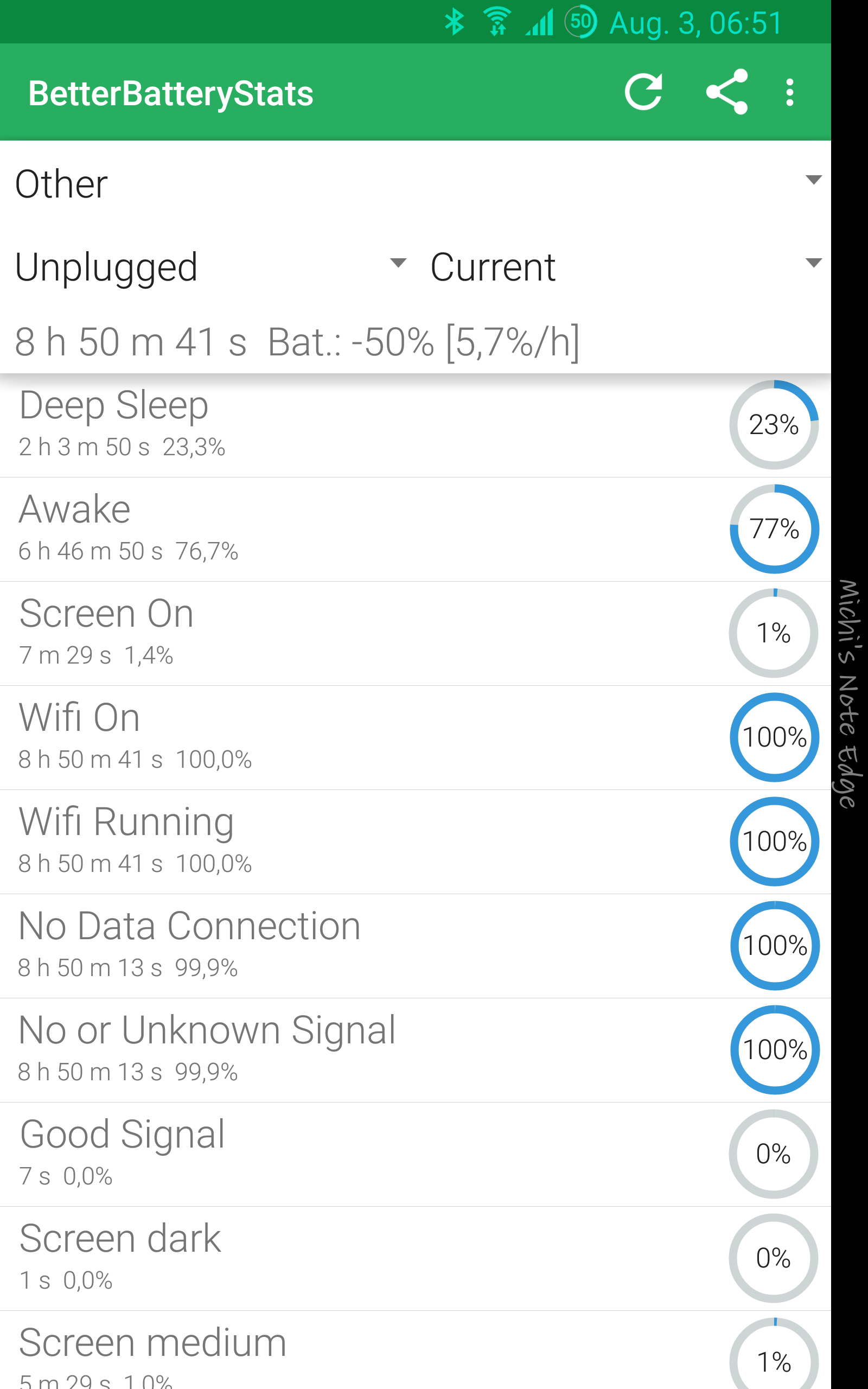Open the Wifi On entry
This screenshot has width=868, height=1389.
coord(416,737)
